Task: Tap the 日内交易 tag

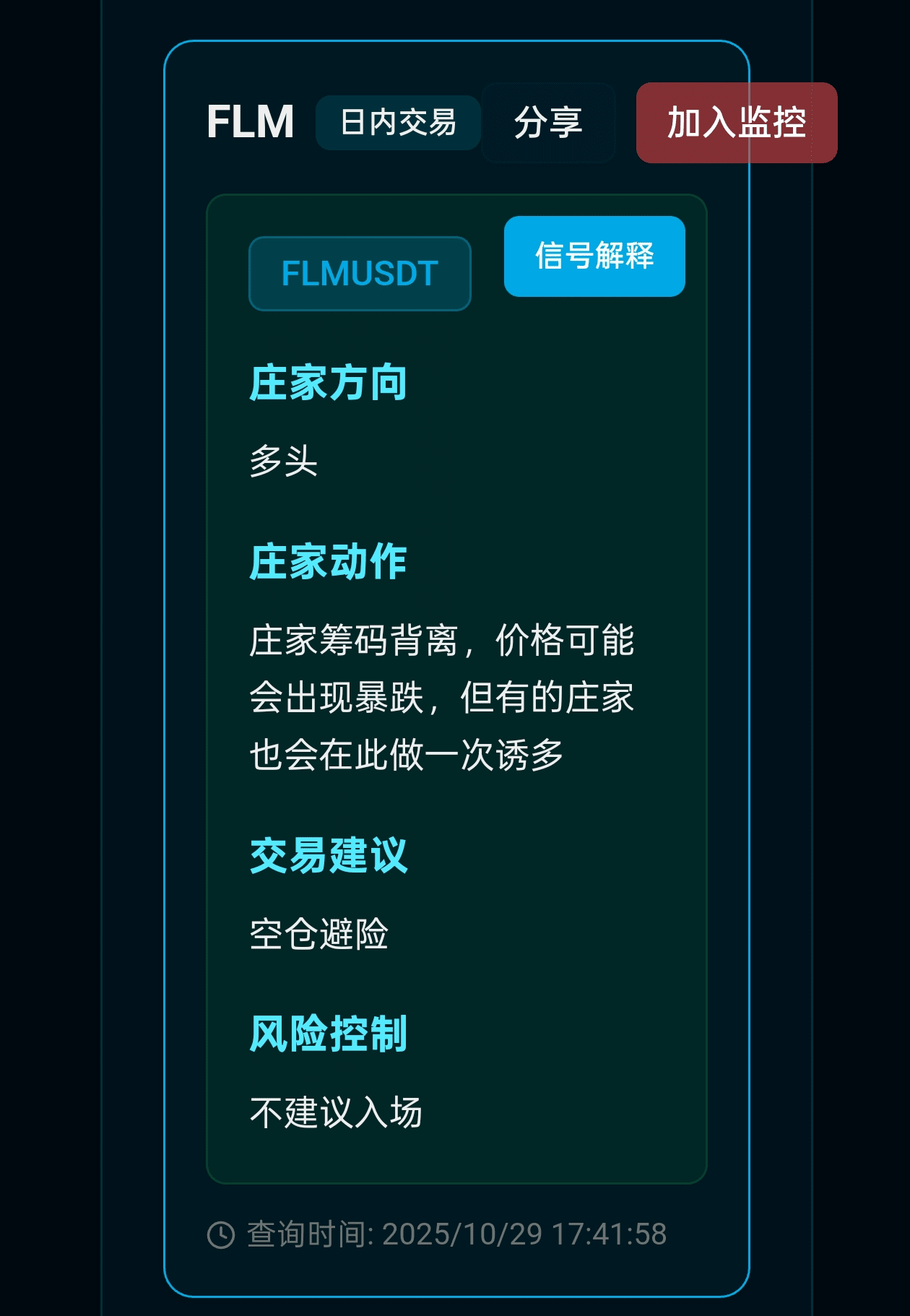Action: 398,122
